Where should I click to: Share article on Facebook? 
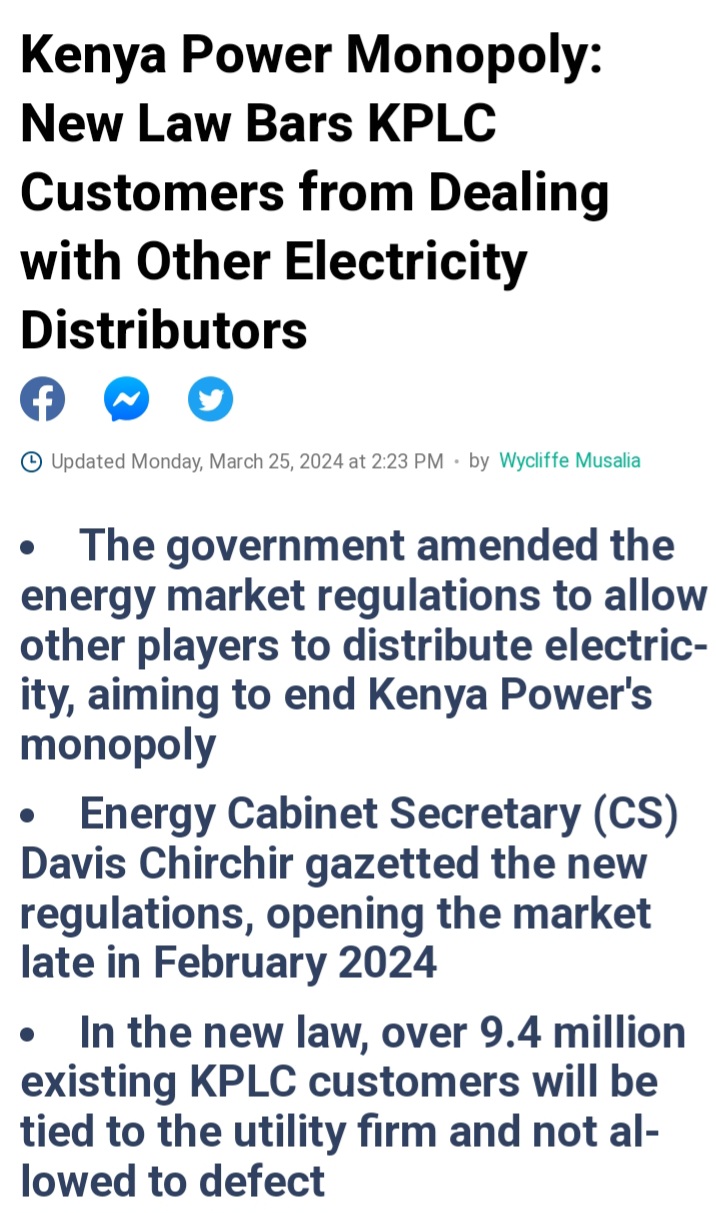pos(42,400)
